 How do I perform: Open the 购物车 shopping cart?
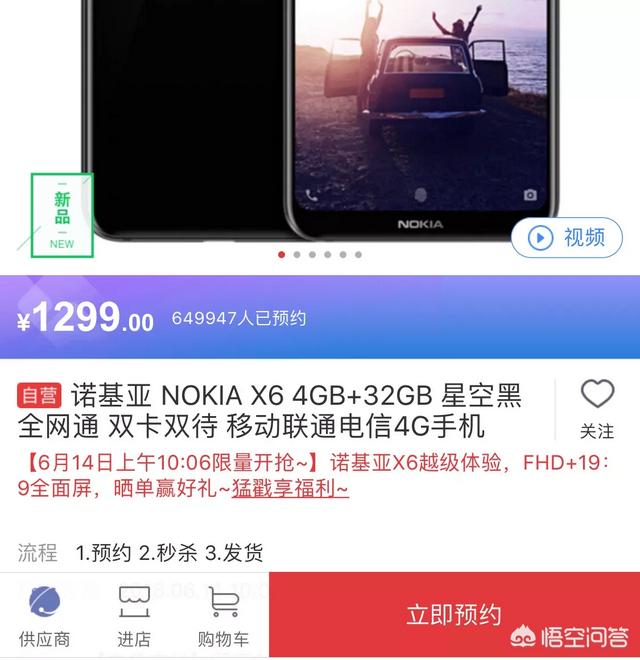click(222, 616)
